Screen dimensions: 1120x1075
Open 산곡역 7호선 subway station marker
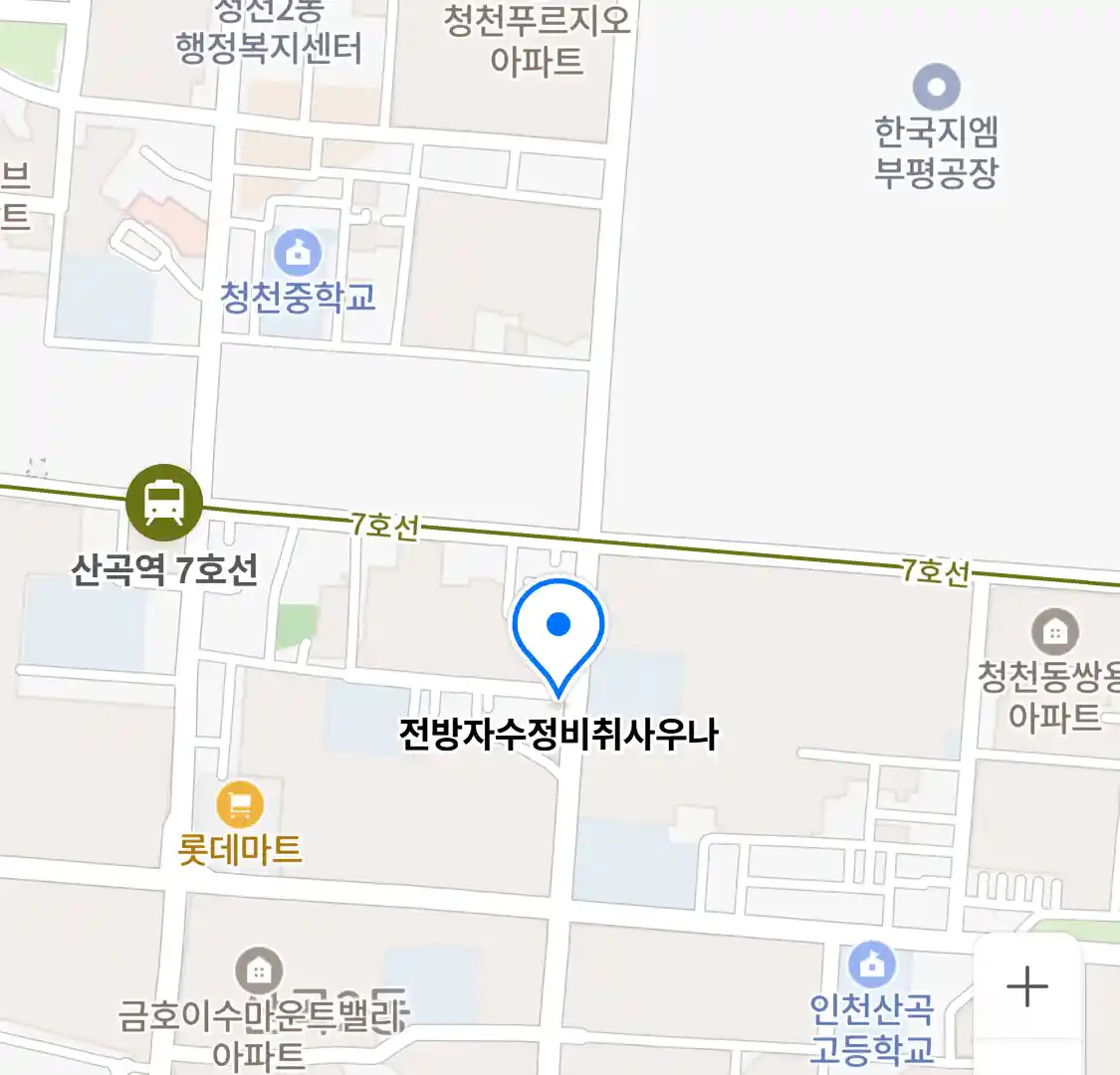tap(164, 503)
